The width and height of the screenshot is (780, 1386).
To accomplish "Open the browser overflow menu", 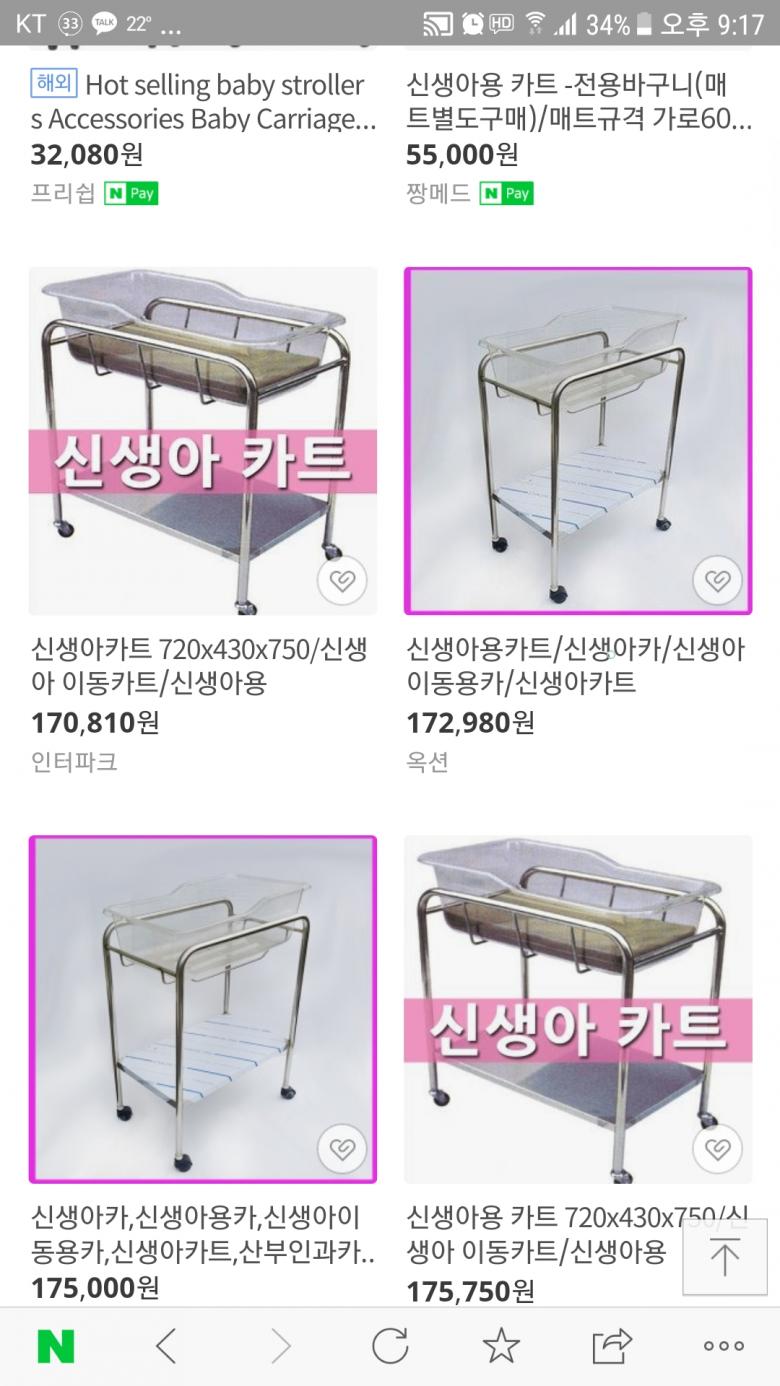I will pyautogui.click(x=723, y=1346).
